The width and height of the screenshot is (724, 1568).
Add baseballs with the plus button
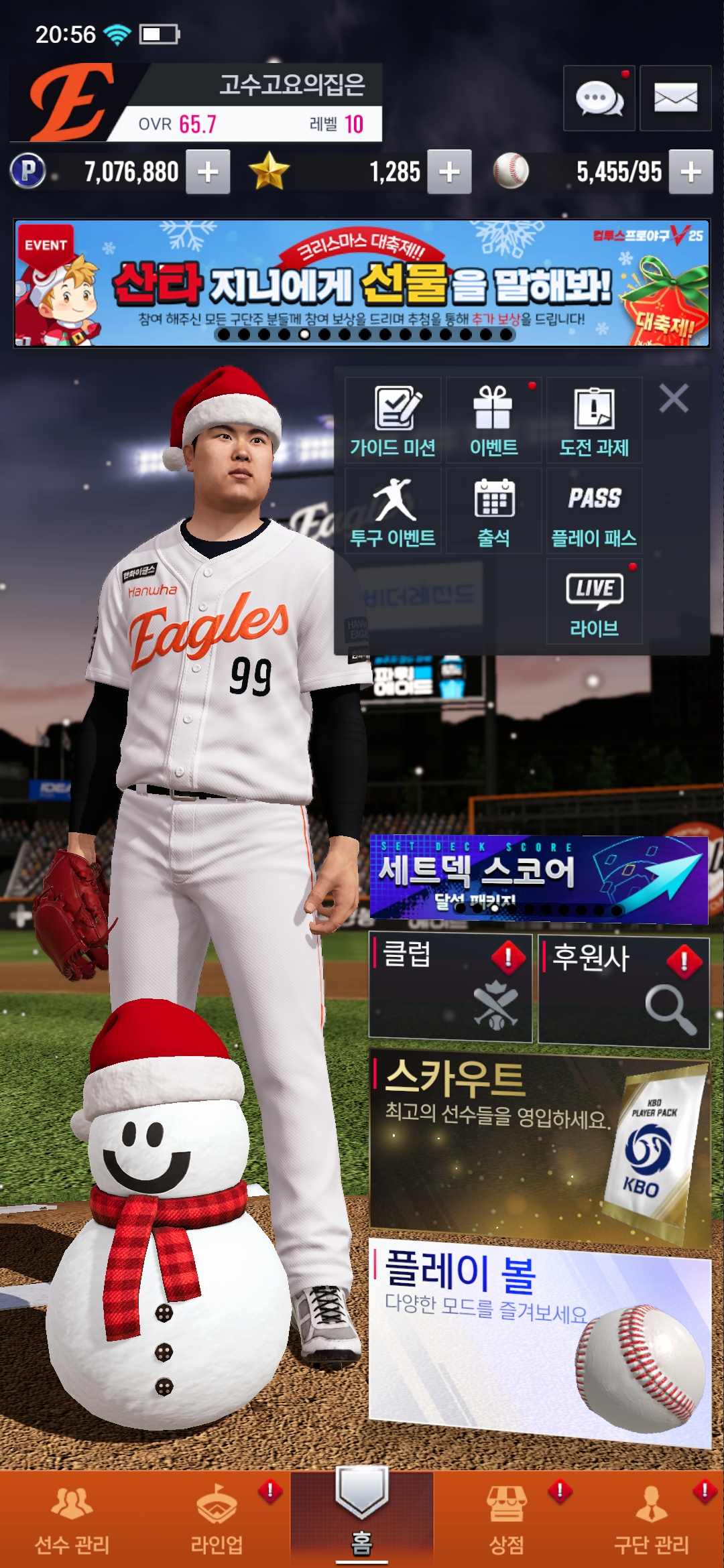click(x=690, y=172)
